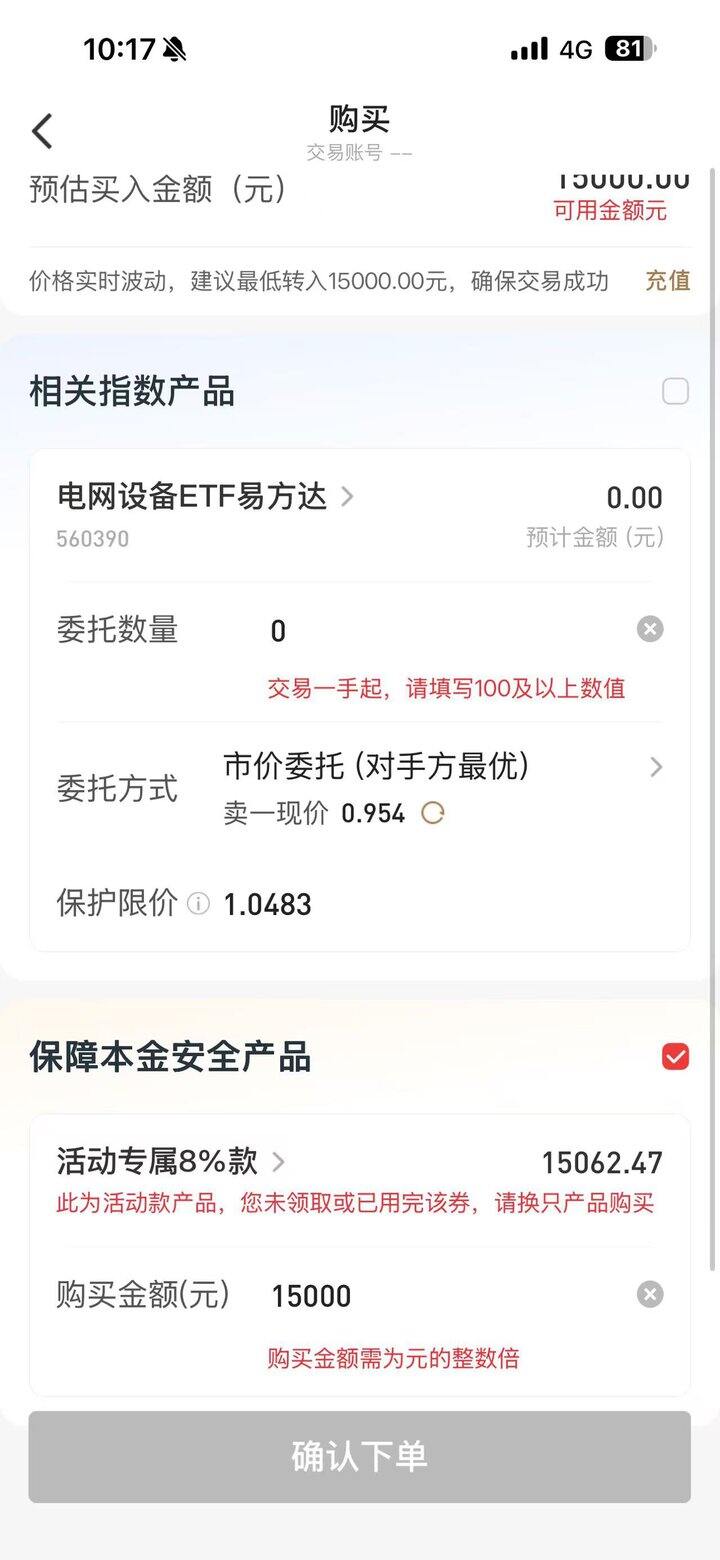Edit the 购买金额 amount field
This screenshot has width=720, height=1560.
pos(440,1296)
